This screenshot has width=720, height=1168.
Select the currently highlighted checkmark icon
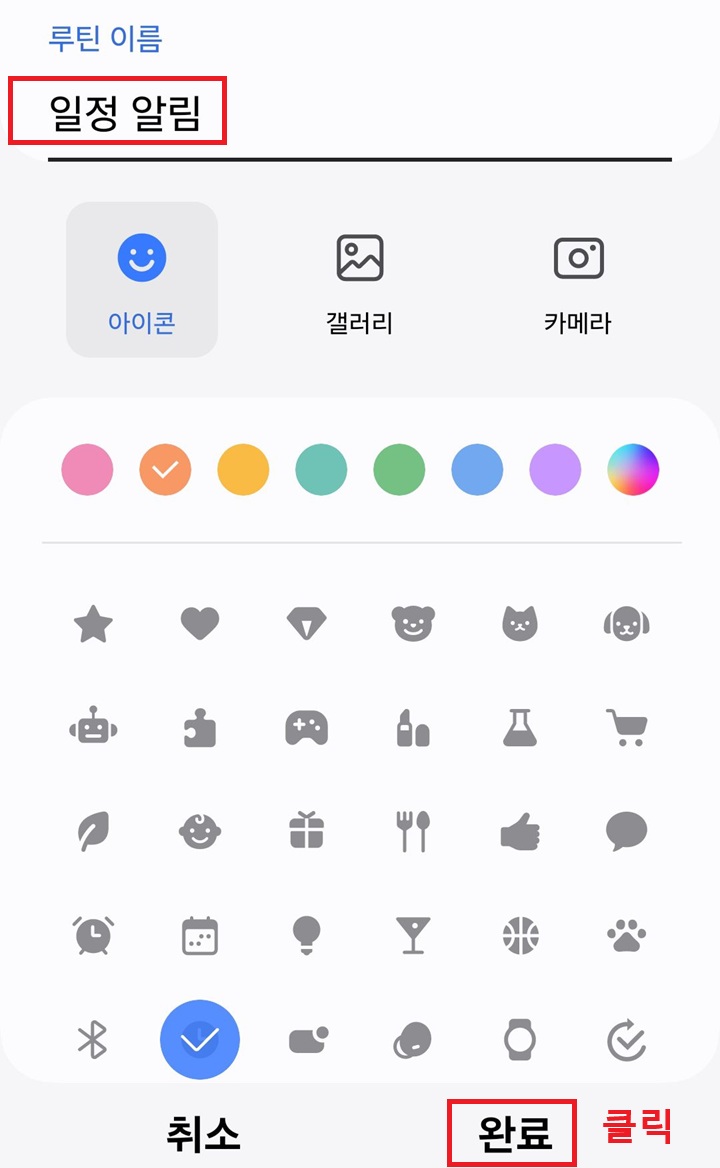[199, 1039]
